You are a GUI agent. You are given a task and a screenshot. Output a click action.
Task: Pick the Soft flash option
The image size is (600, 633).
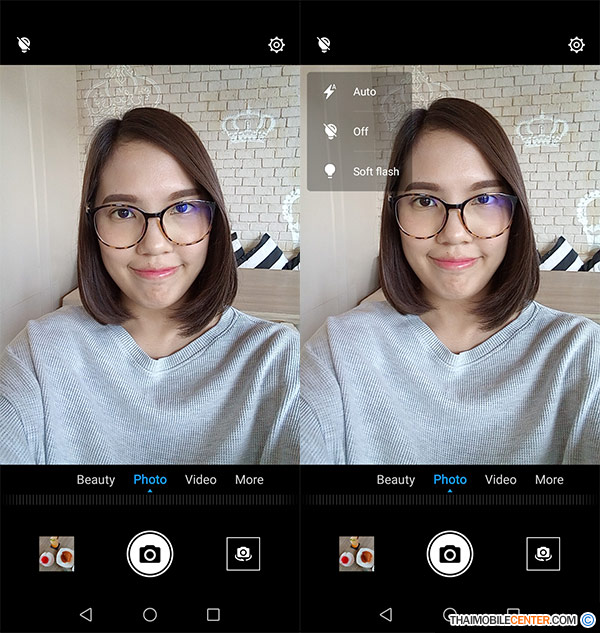tap(374, 171)
